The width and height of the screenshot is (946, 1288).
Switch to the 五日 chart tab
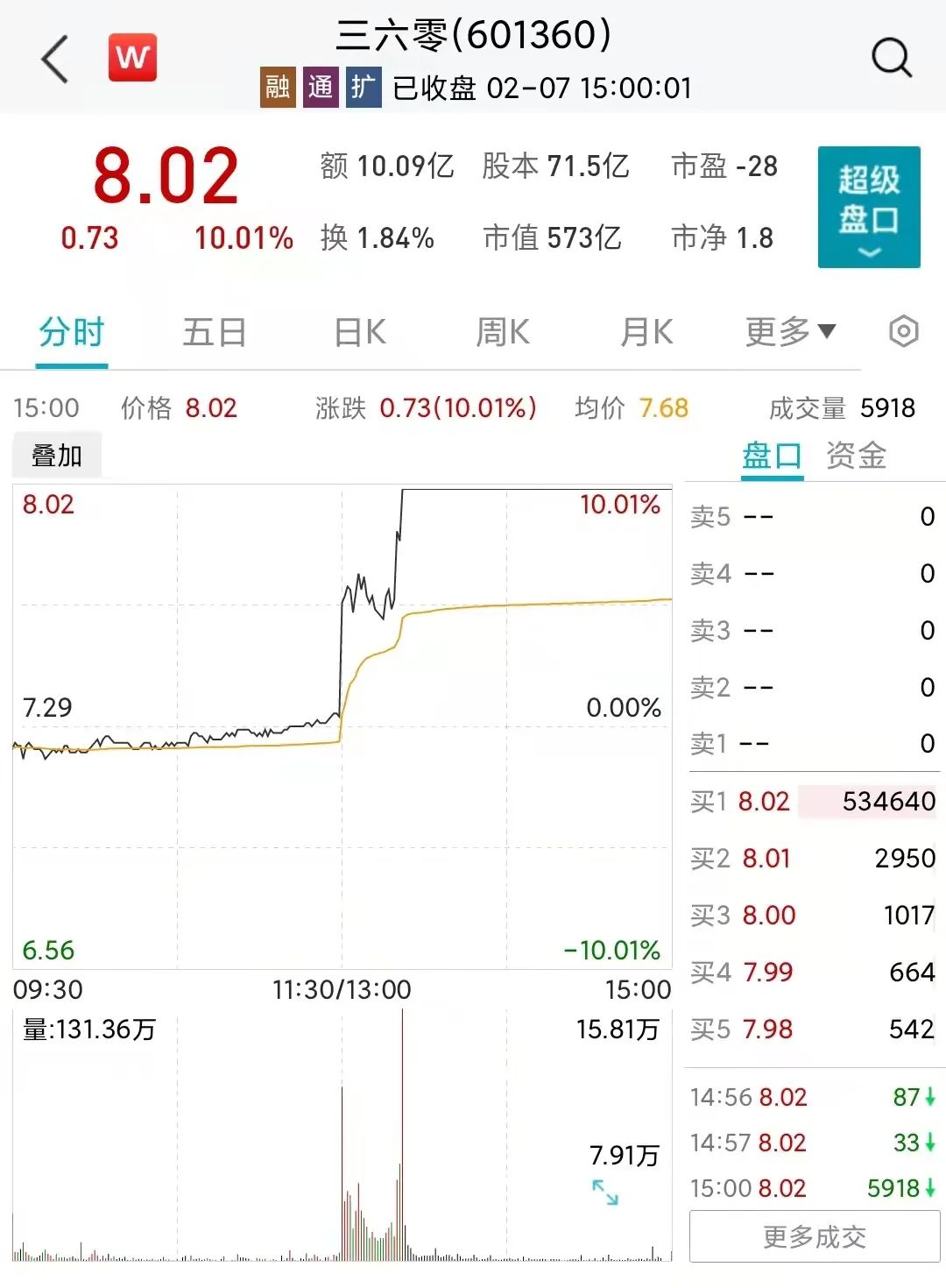tap(214, 333)
